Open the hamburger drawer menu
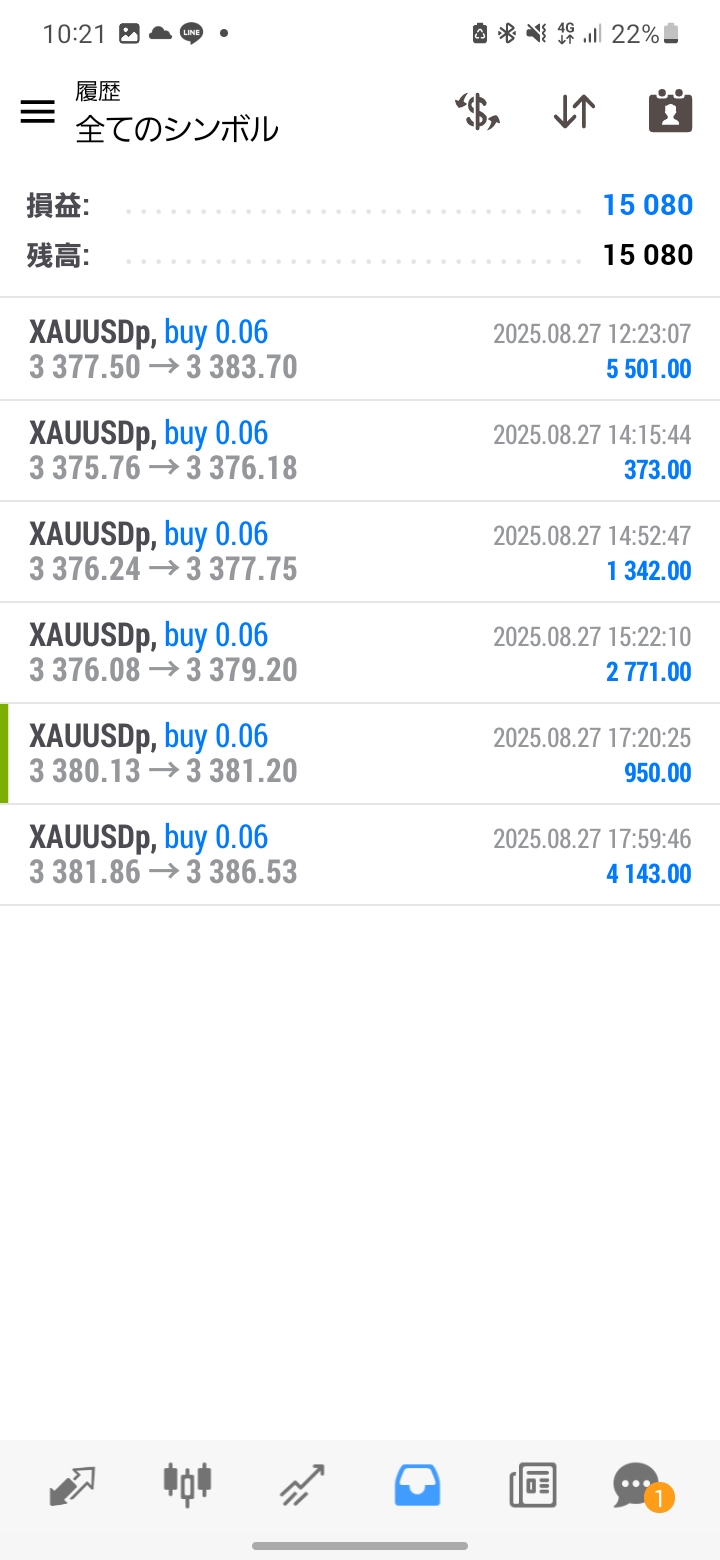The image size is (720, 1560). [38, 112]
